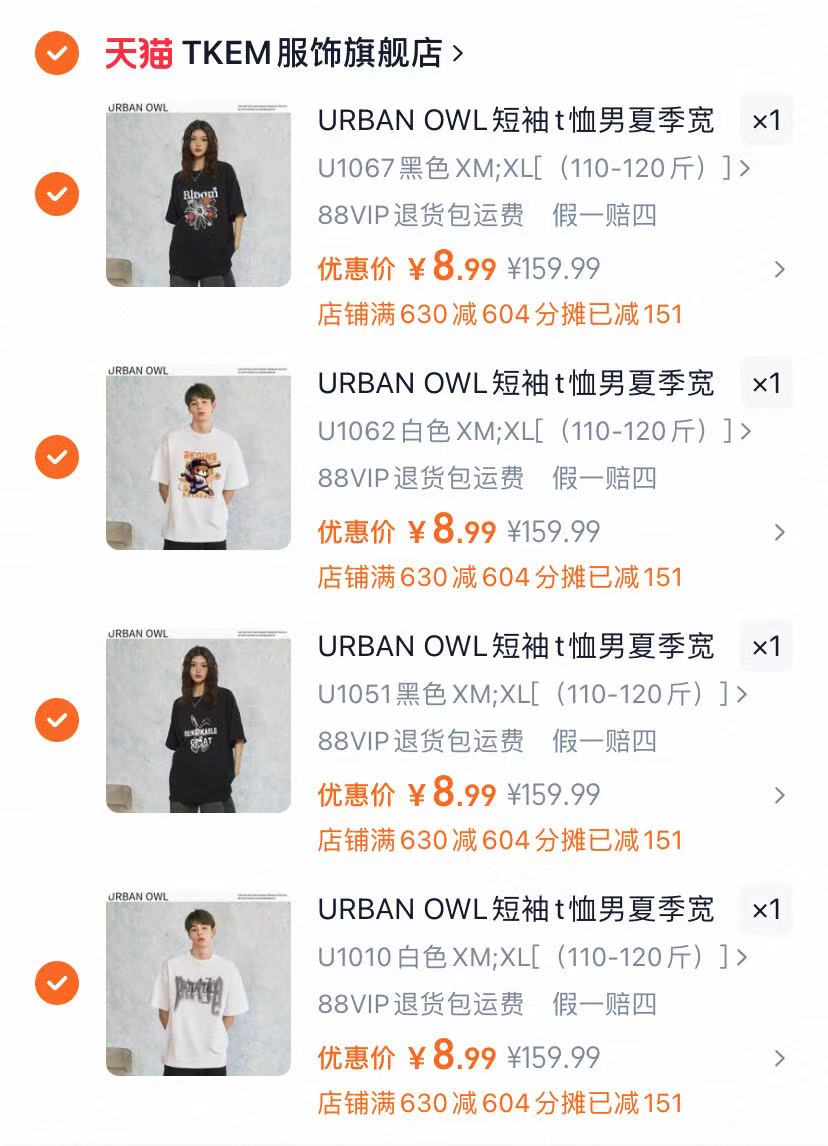Image resolution: width=828 pixels, height=1146 pixels.
Task: Expand price discount details for U1067 item
Action: 780,269
